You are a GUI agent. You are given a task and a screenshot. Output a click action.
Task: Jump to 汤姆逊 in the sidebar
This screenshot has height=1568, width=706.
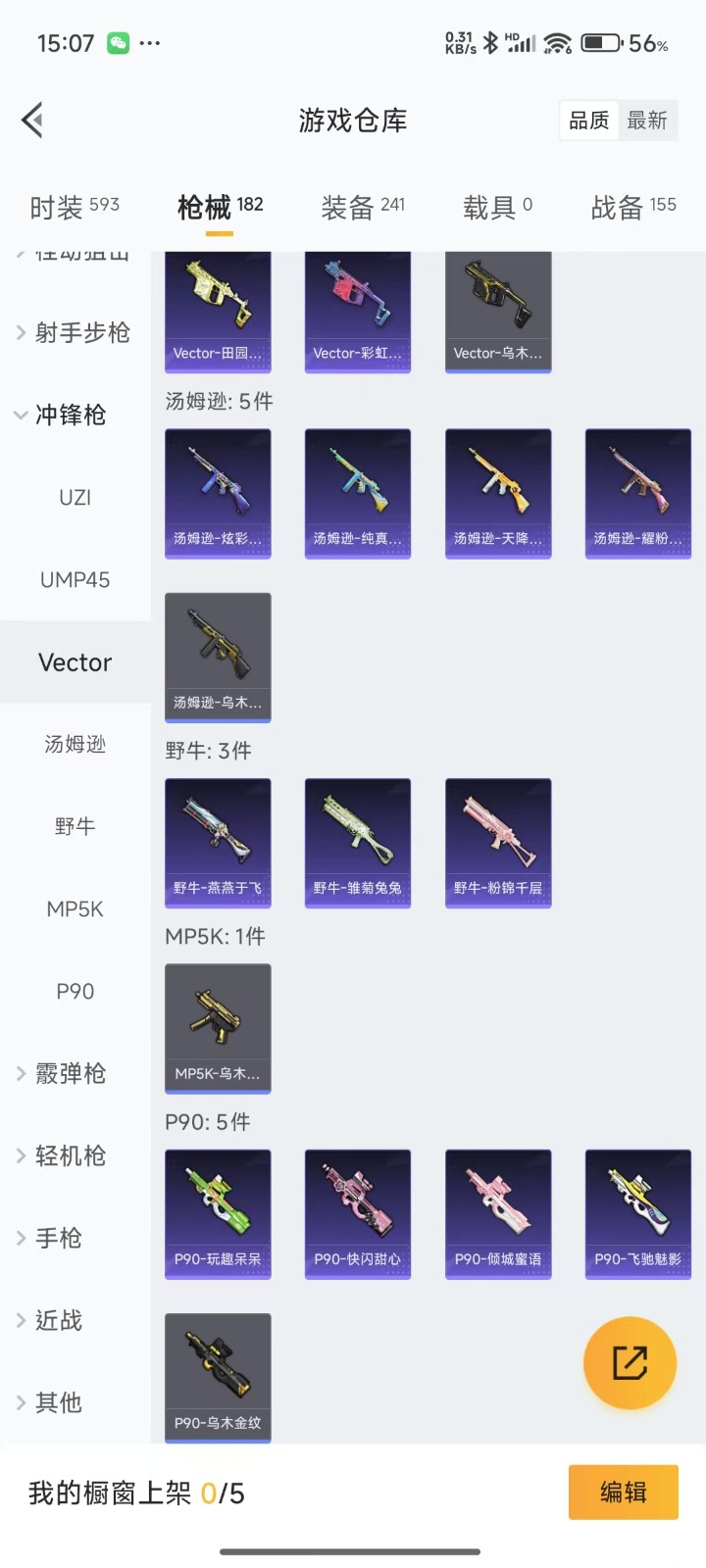click(x=75, y=744)
